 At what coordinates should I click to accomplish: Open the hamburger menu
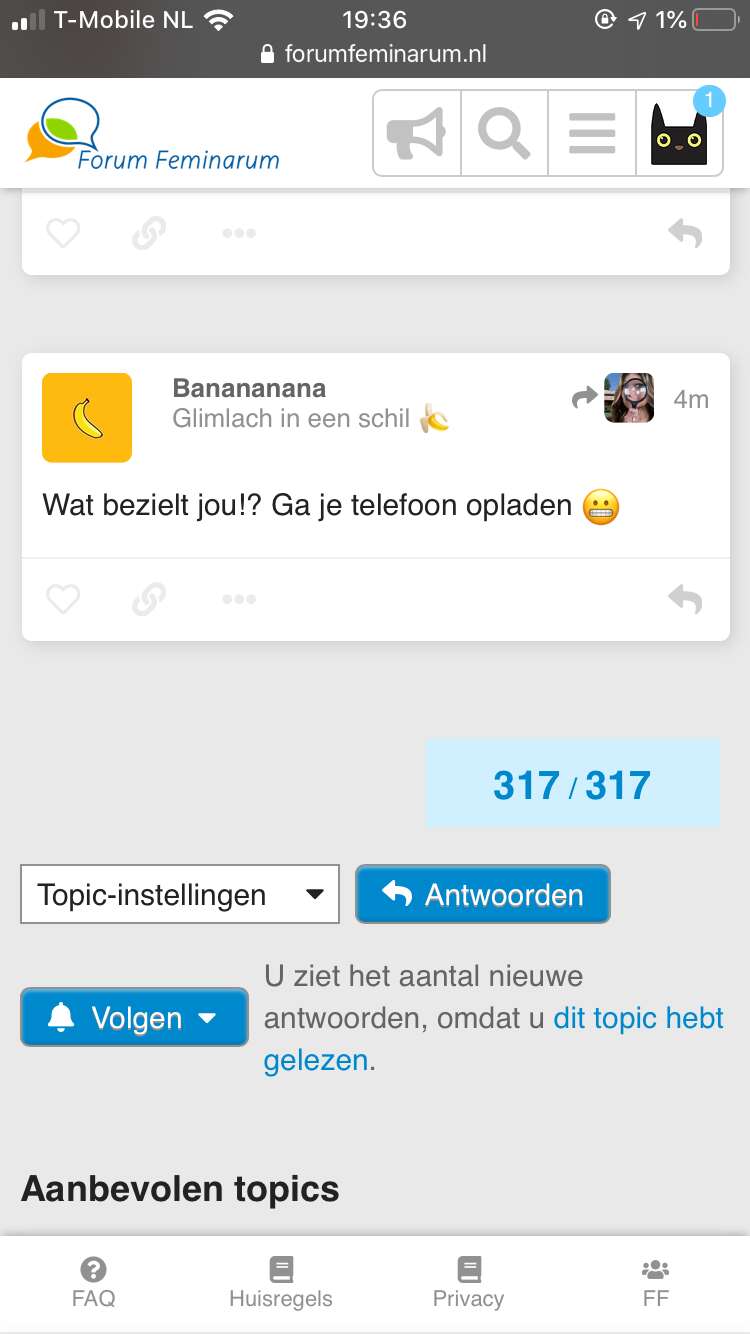pos(592,133)
